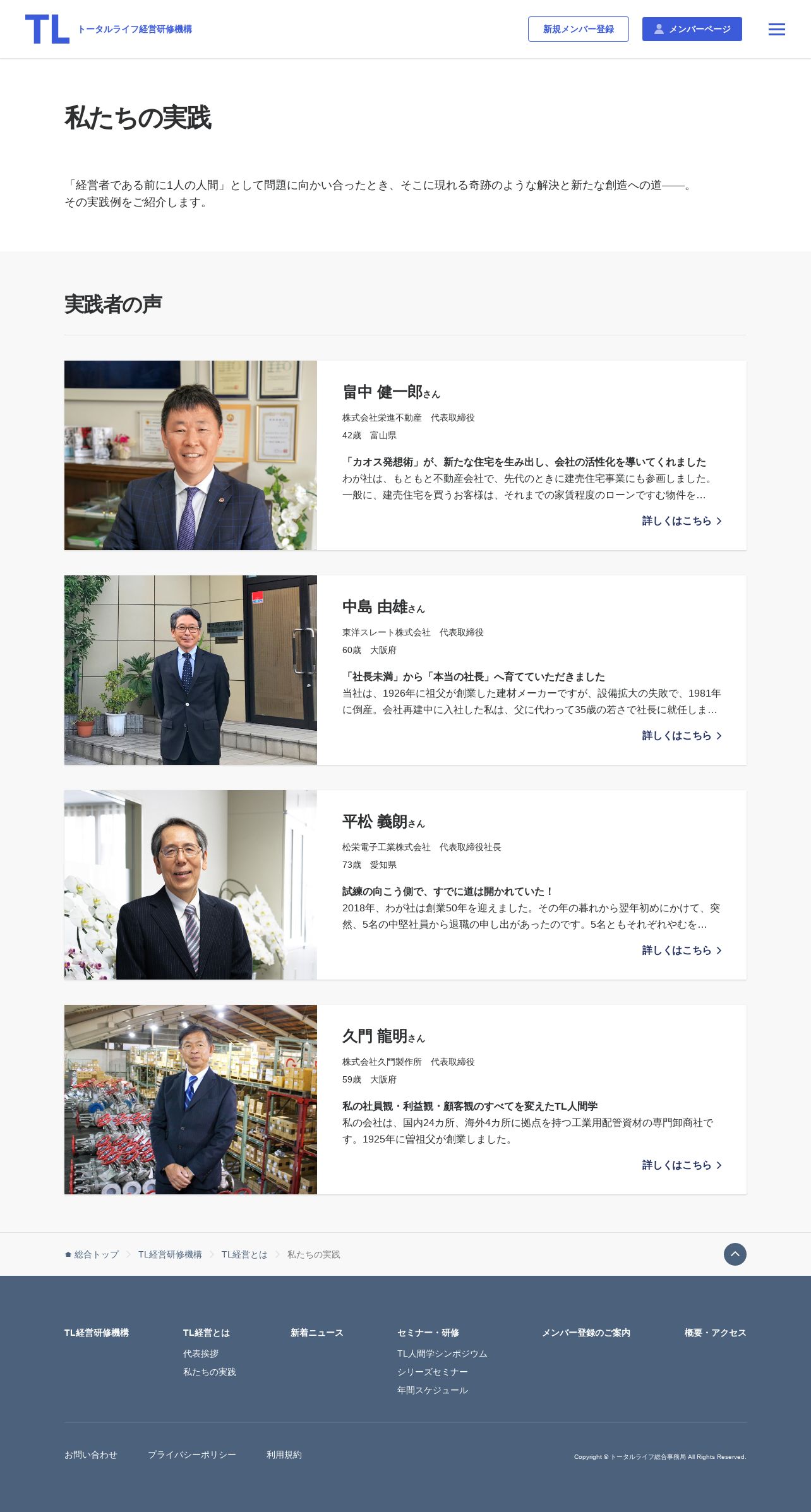Open TL経営研修機構 breadcrumb link
Image resolution: width=811 pixels, height=1512 pixels.
170,1255
